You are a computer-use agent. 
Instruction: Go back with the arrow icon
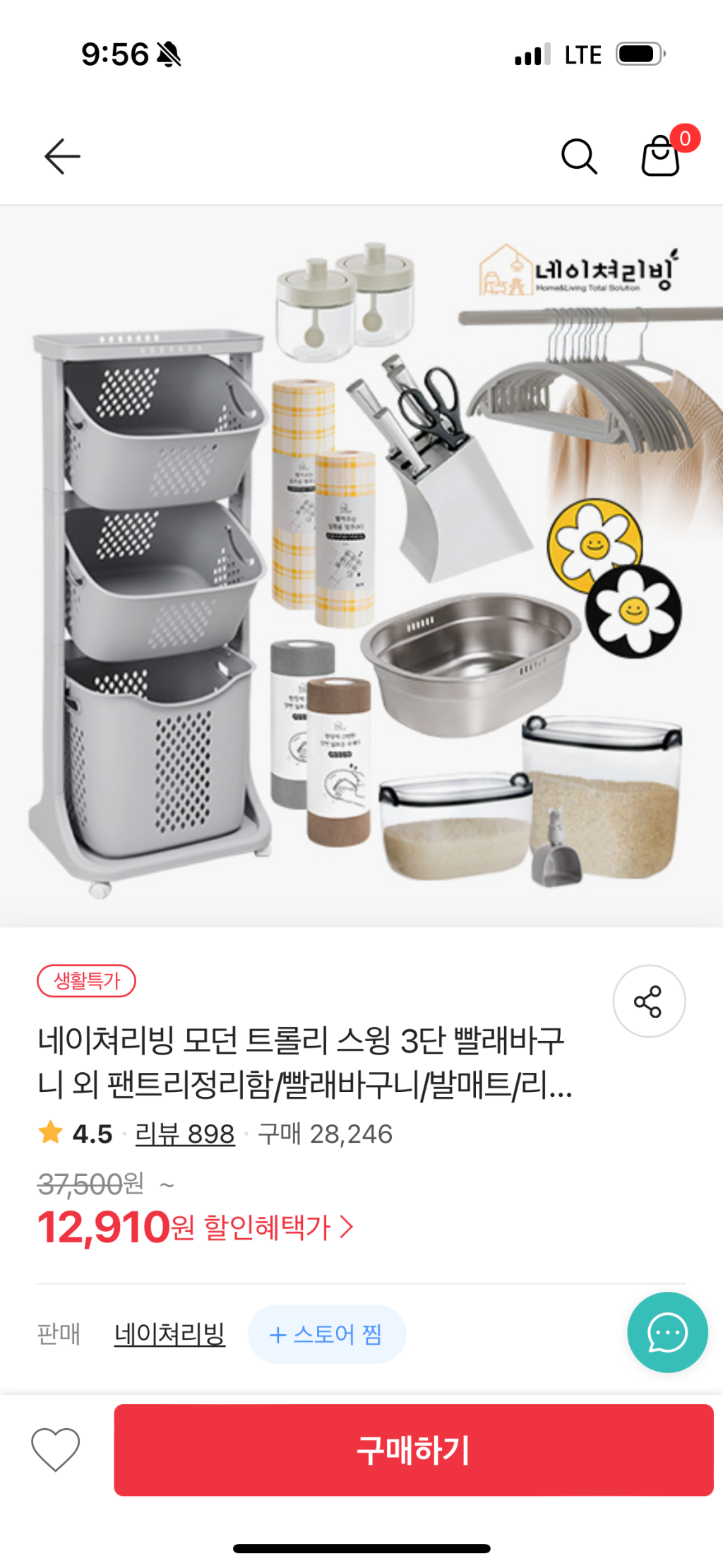62,156
